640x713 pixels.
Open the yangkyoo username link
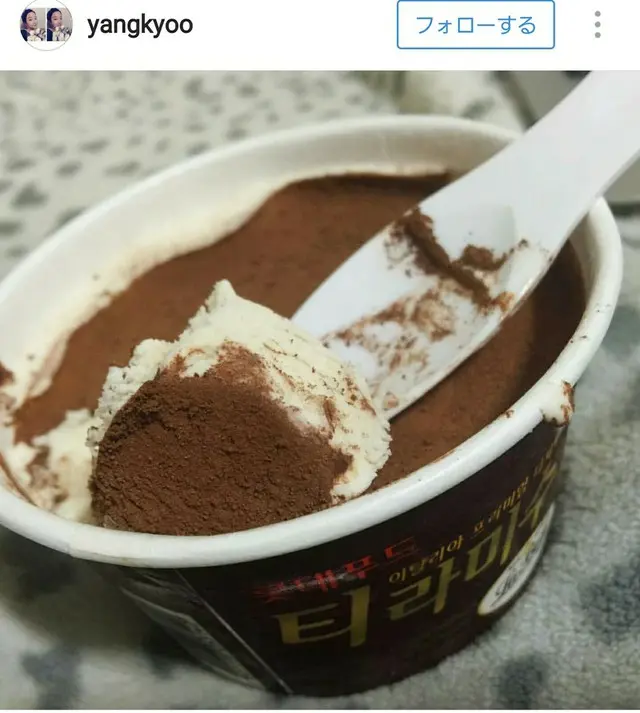(139, 26)
